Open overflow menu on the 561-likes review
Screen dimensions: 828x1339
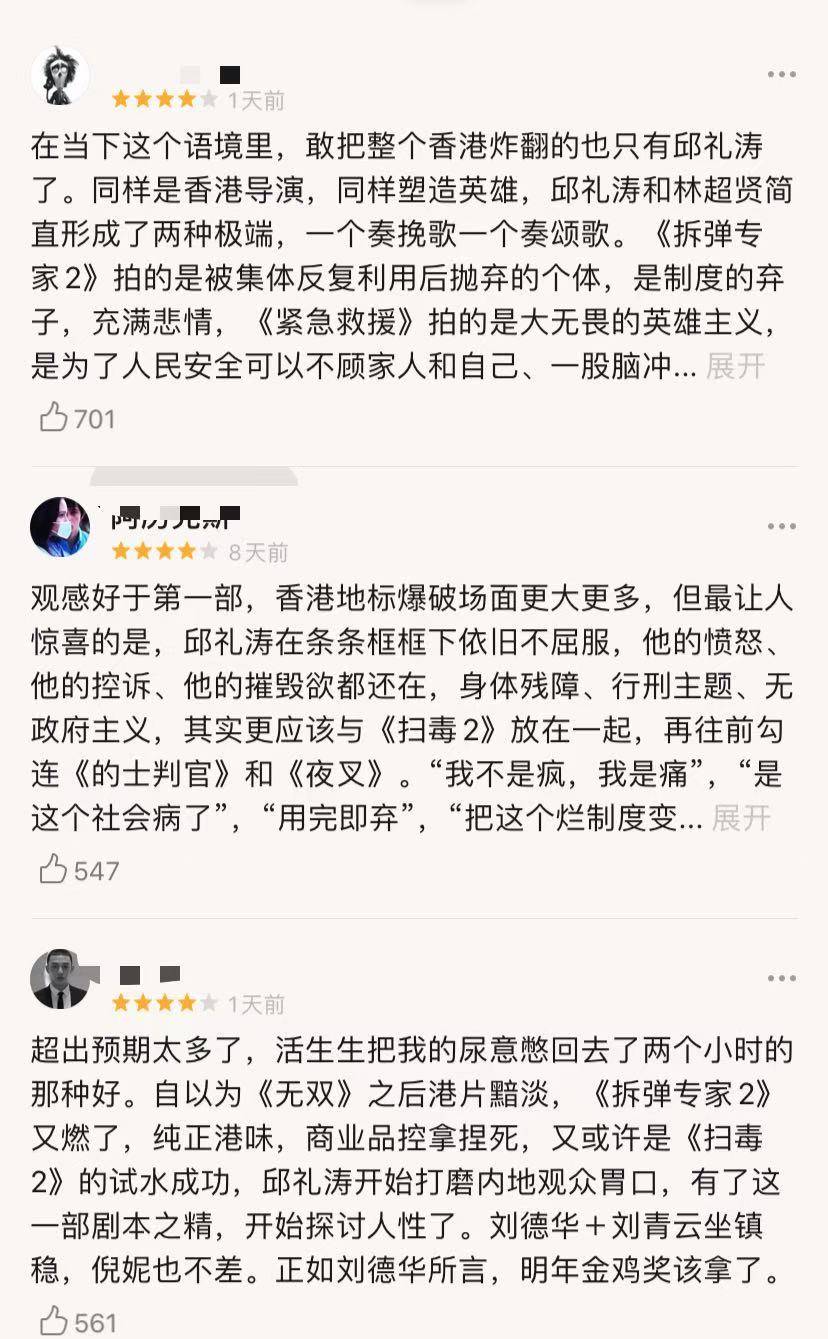coord(781,978)
